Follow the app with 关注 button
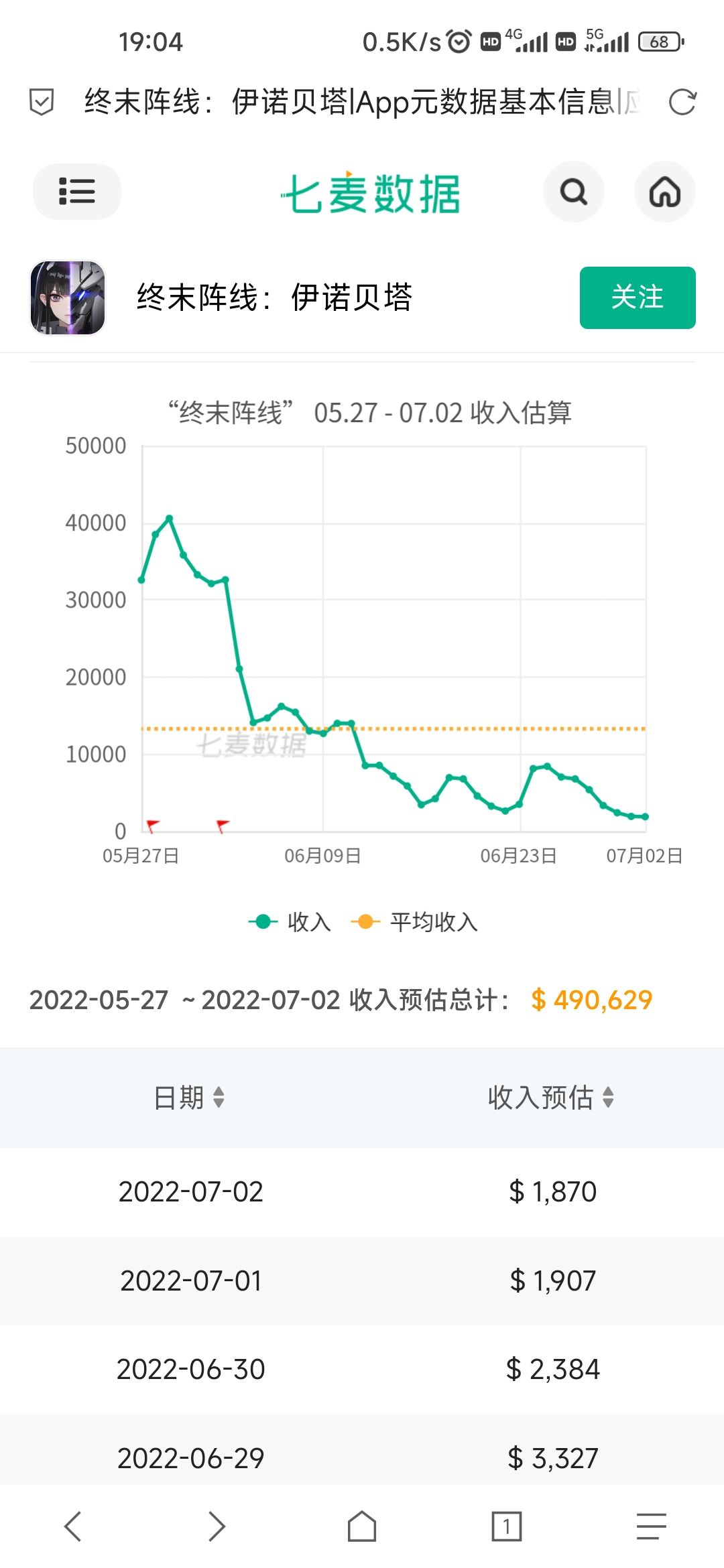This screenshot has width=724, height=1568. click(638, 298)
